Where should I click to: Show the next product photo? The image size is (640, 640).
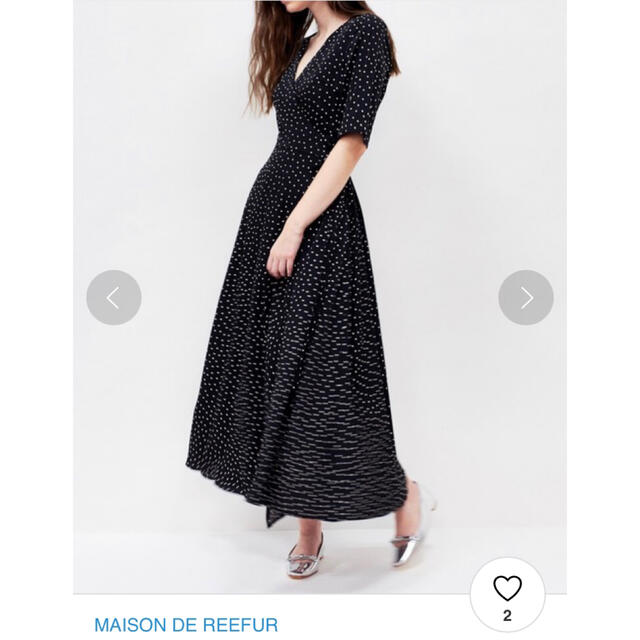[526, 297]
